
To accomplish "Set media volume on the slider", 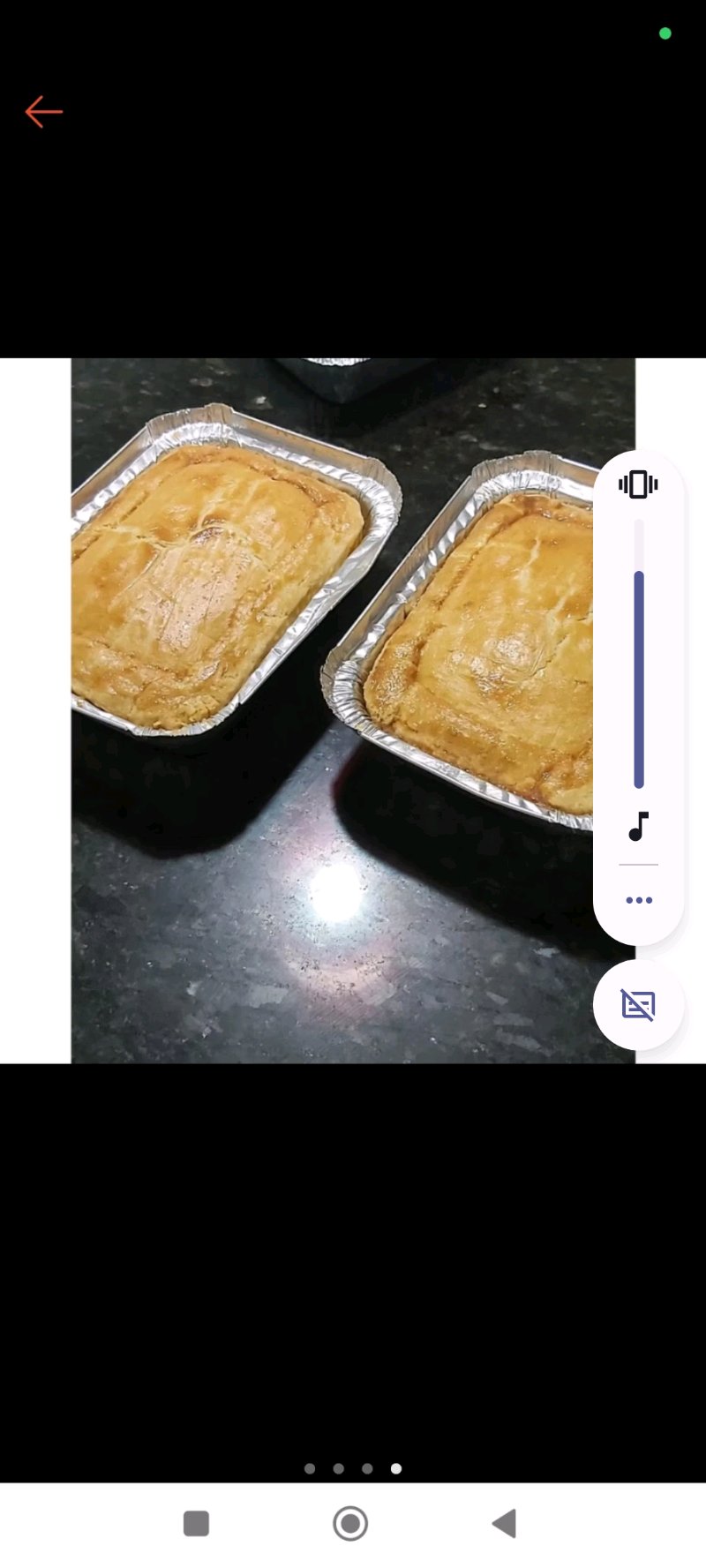I will [639, 678].
